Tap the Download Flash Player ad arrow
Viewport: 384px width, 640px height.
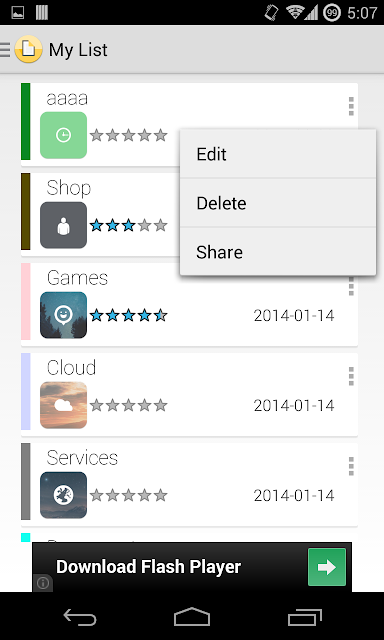[x=327, y=567]
